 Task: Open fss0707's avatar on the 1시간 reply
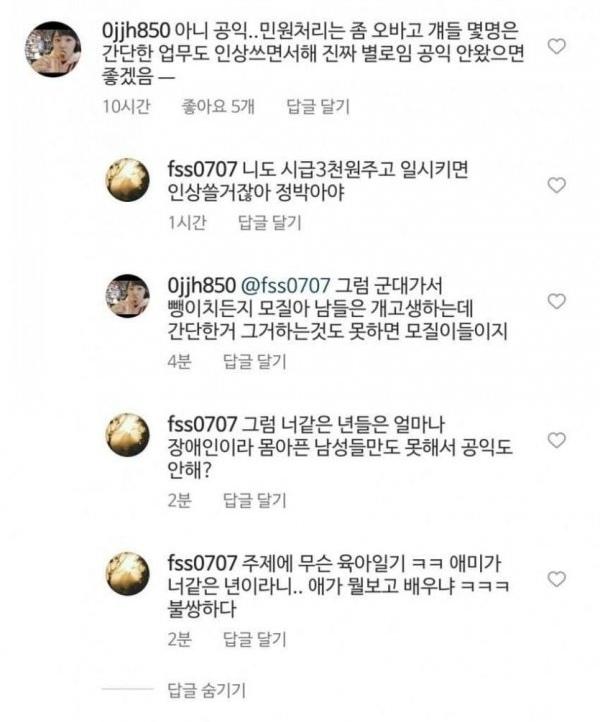128,181
